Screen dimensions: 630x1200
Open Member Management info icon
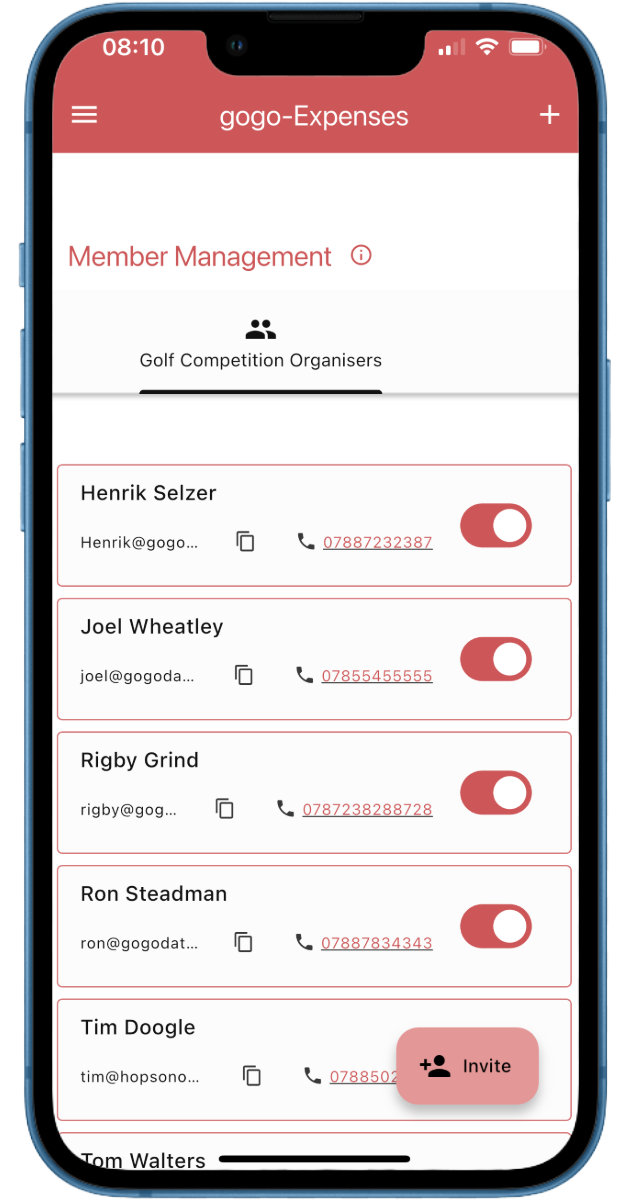tap(361, 256)
